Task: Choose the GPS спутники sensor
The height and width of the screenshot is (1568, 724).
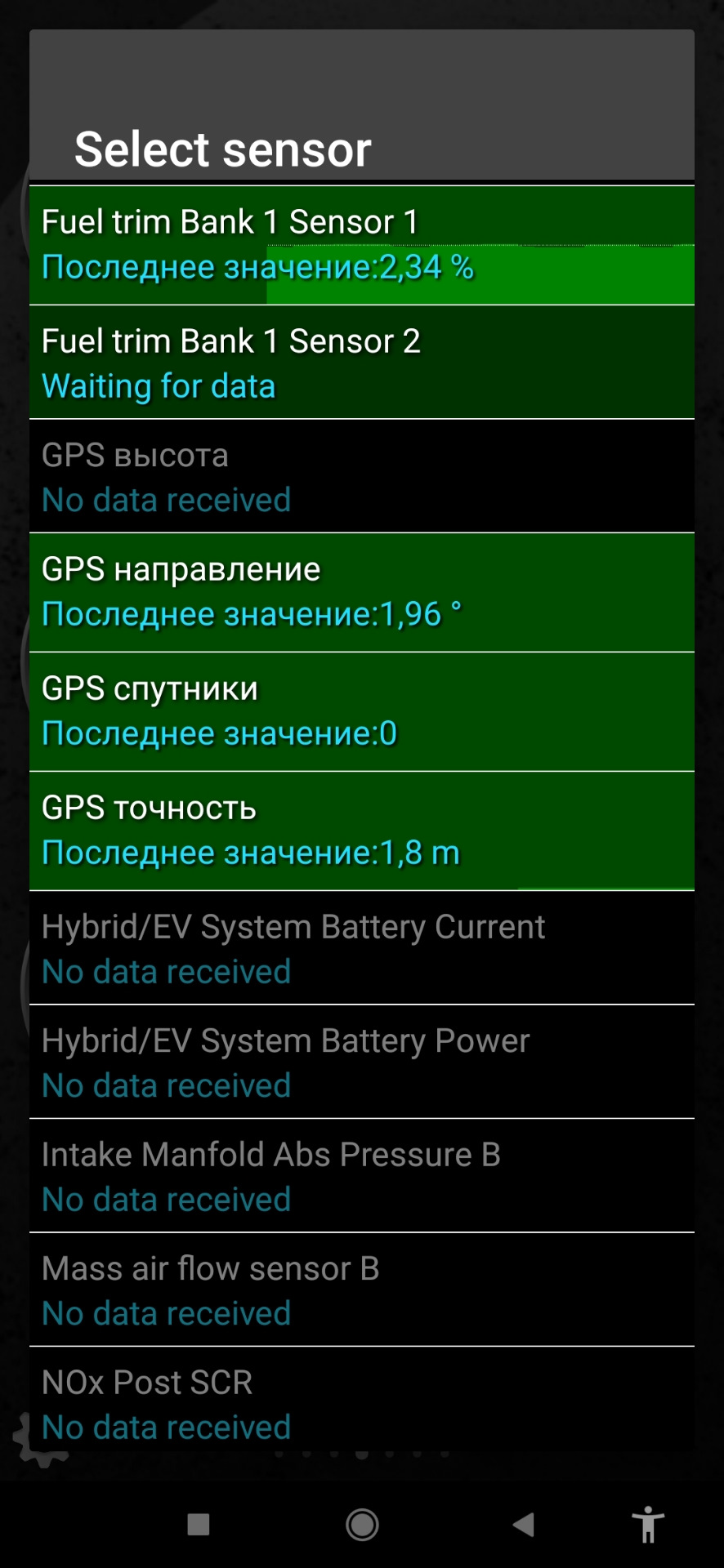Action: pos(361,711)
